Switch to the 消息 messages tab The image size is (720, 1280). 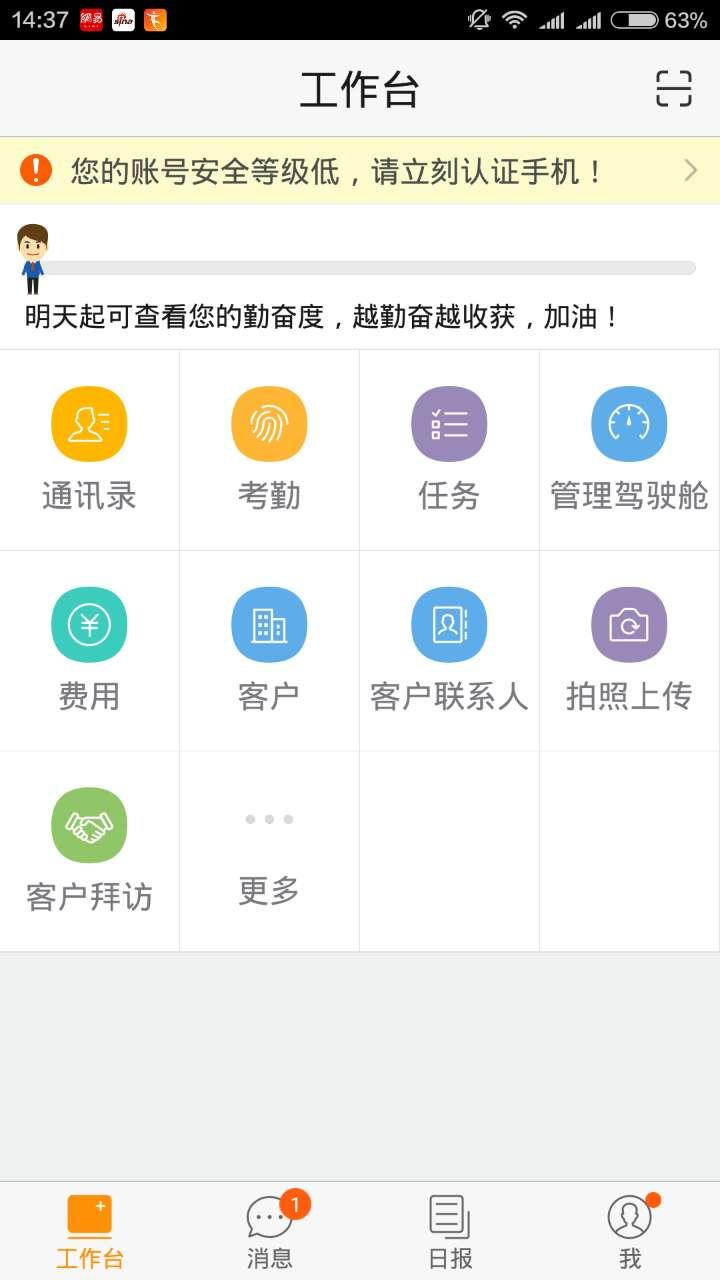coord(270,1231)
